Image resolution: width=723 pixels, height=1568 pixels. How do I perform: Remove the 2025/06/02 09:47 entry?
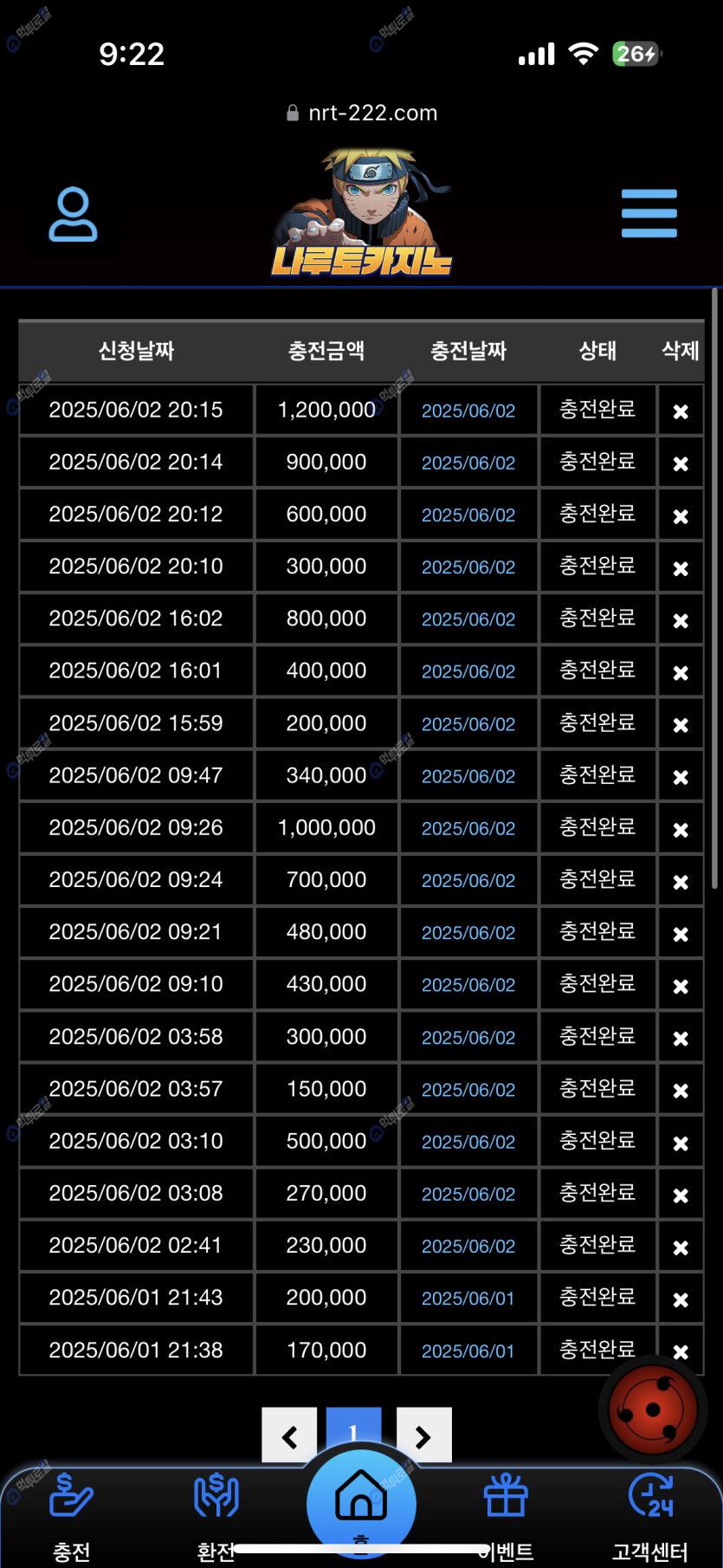pos(681,777)
